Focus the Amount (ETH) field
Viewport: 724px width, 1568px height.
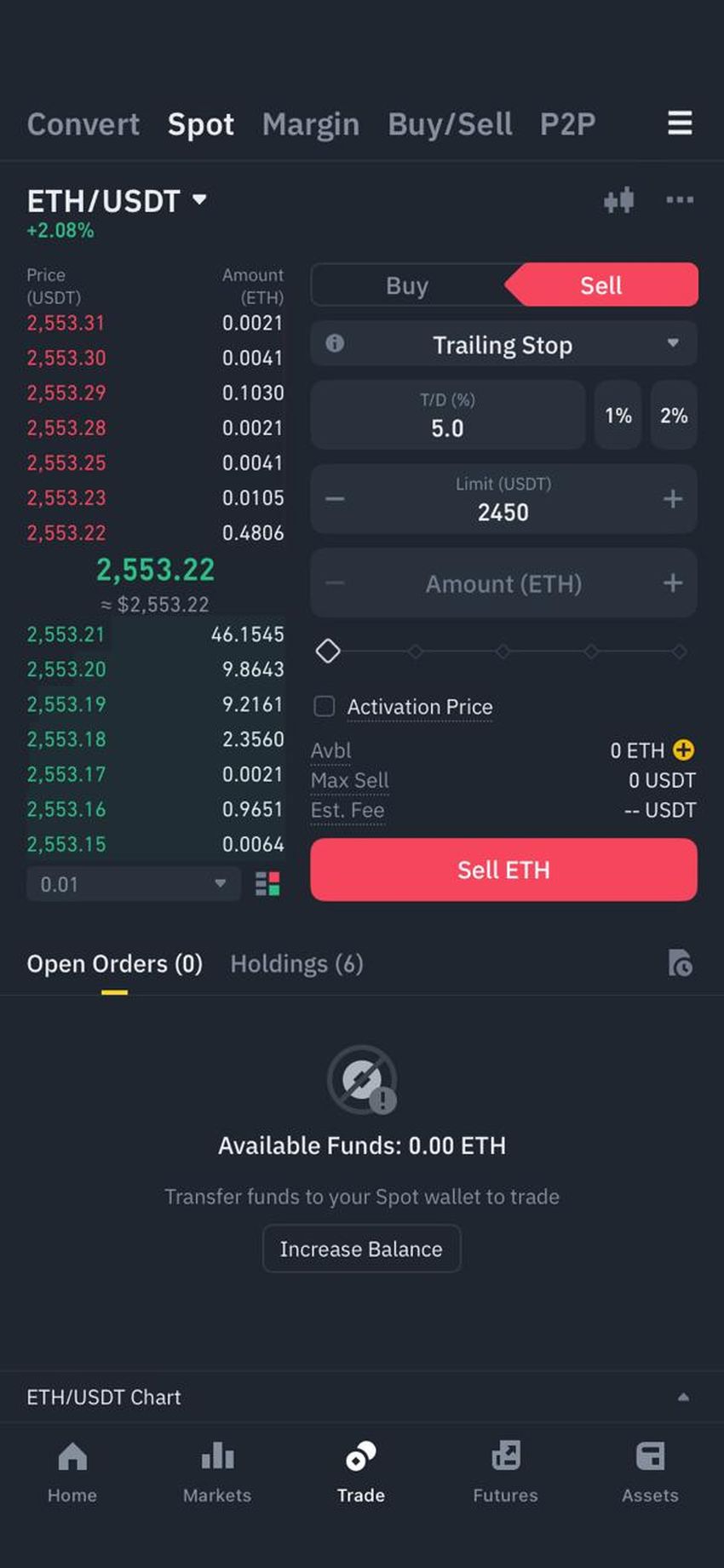(503, 583)
